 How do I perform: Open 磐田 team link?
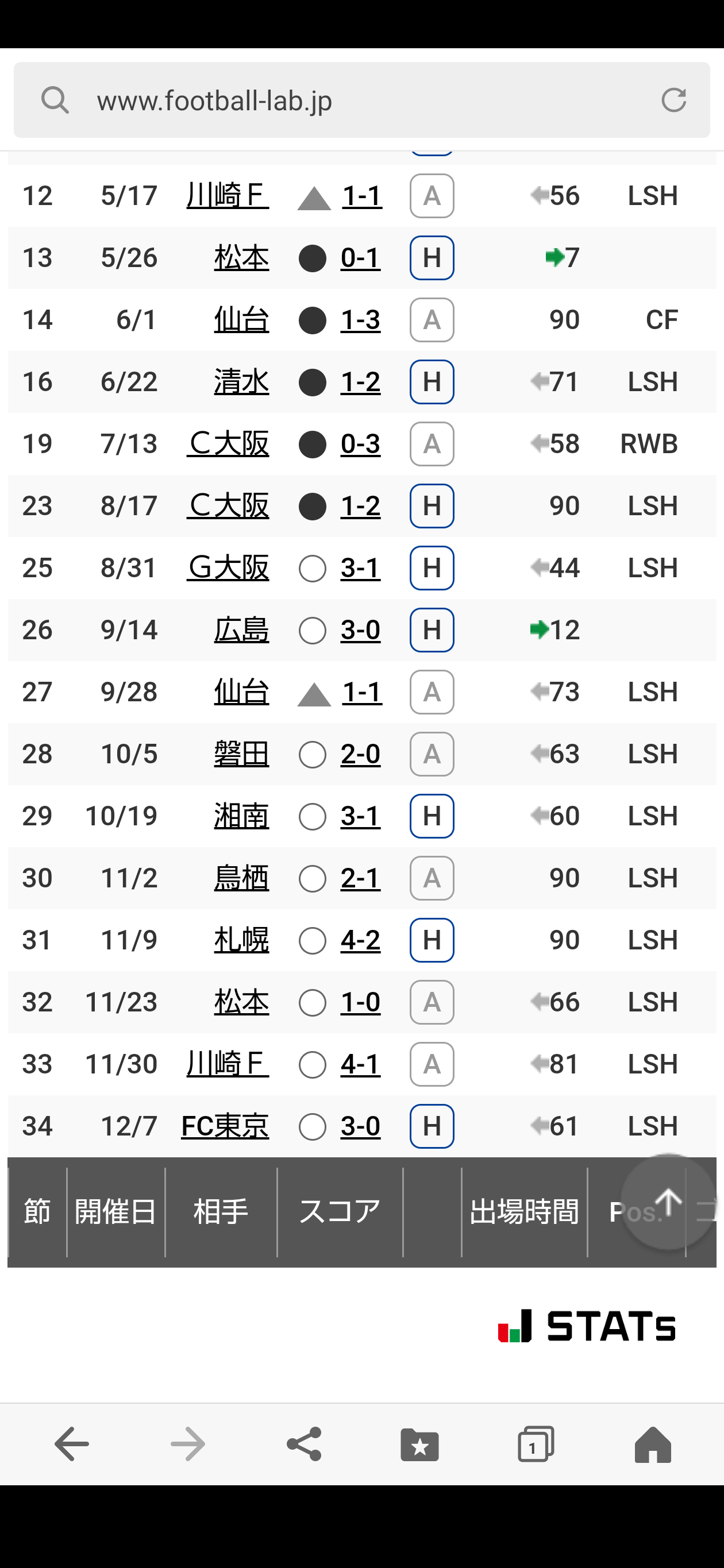pyautogui.click(x=242, y=754)
